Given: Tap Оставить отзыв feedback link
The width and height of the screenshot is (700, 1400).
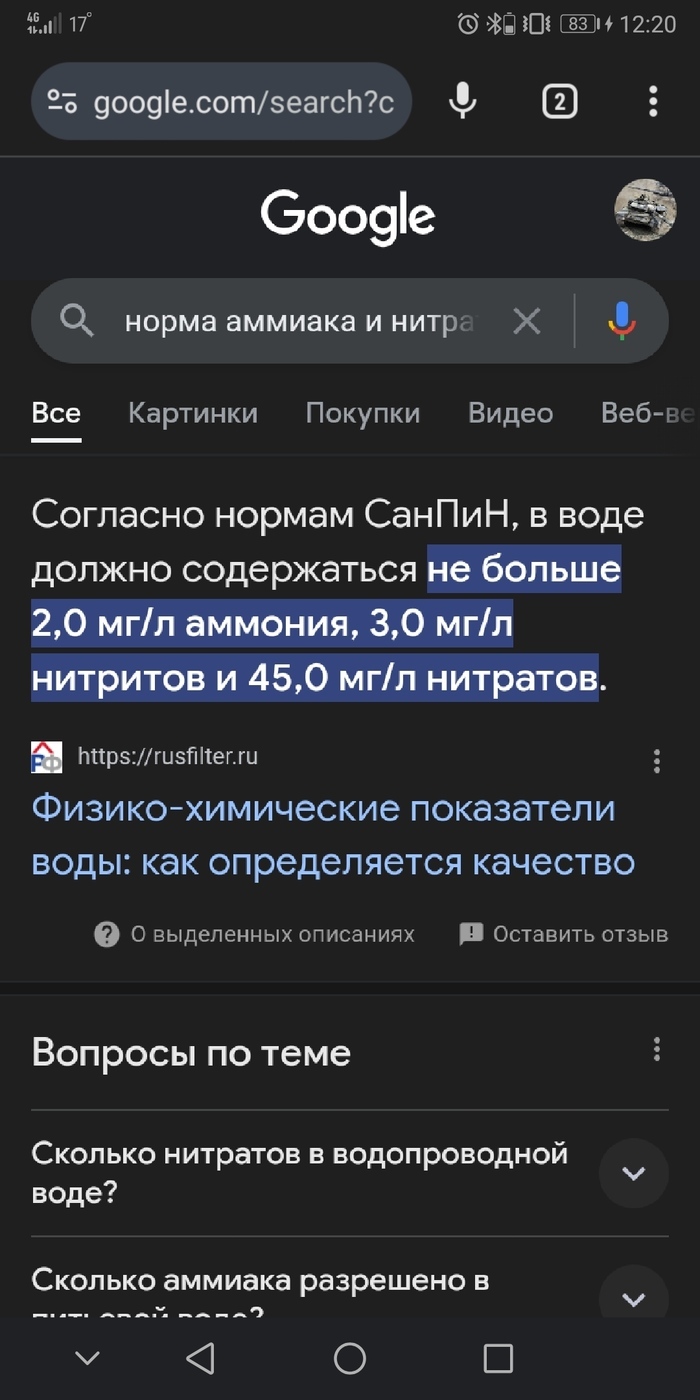Looking at the screenshot, I should (563, 934).
